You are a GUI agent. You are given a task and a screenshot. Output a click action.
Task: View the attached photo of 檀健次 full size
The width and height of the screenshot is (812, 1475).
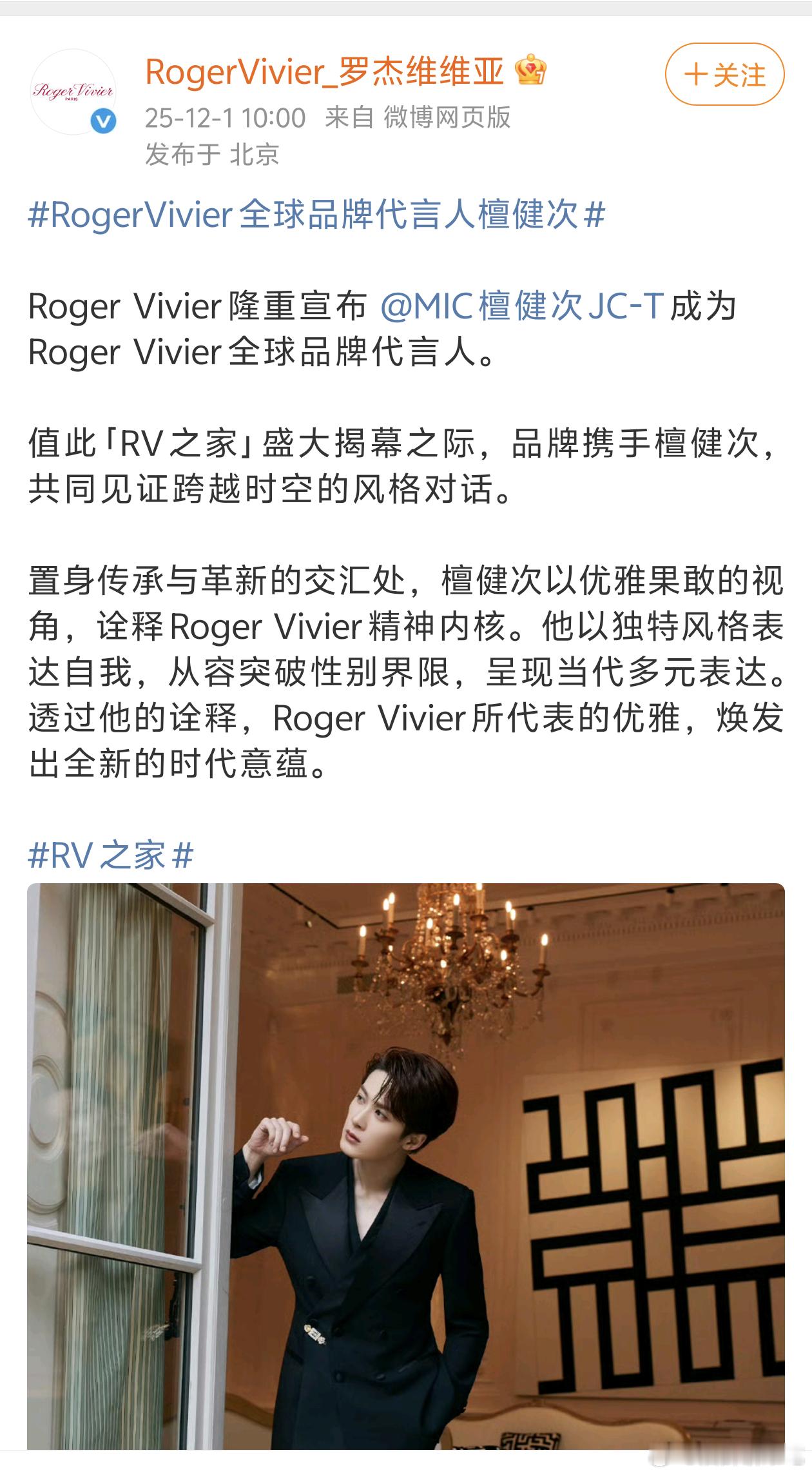pos(406,1180)
